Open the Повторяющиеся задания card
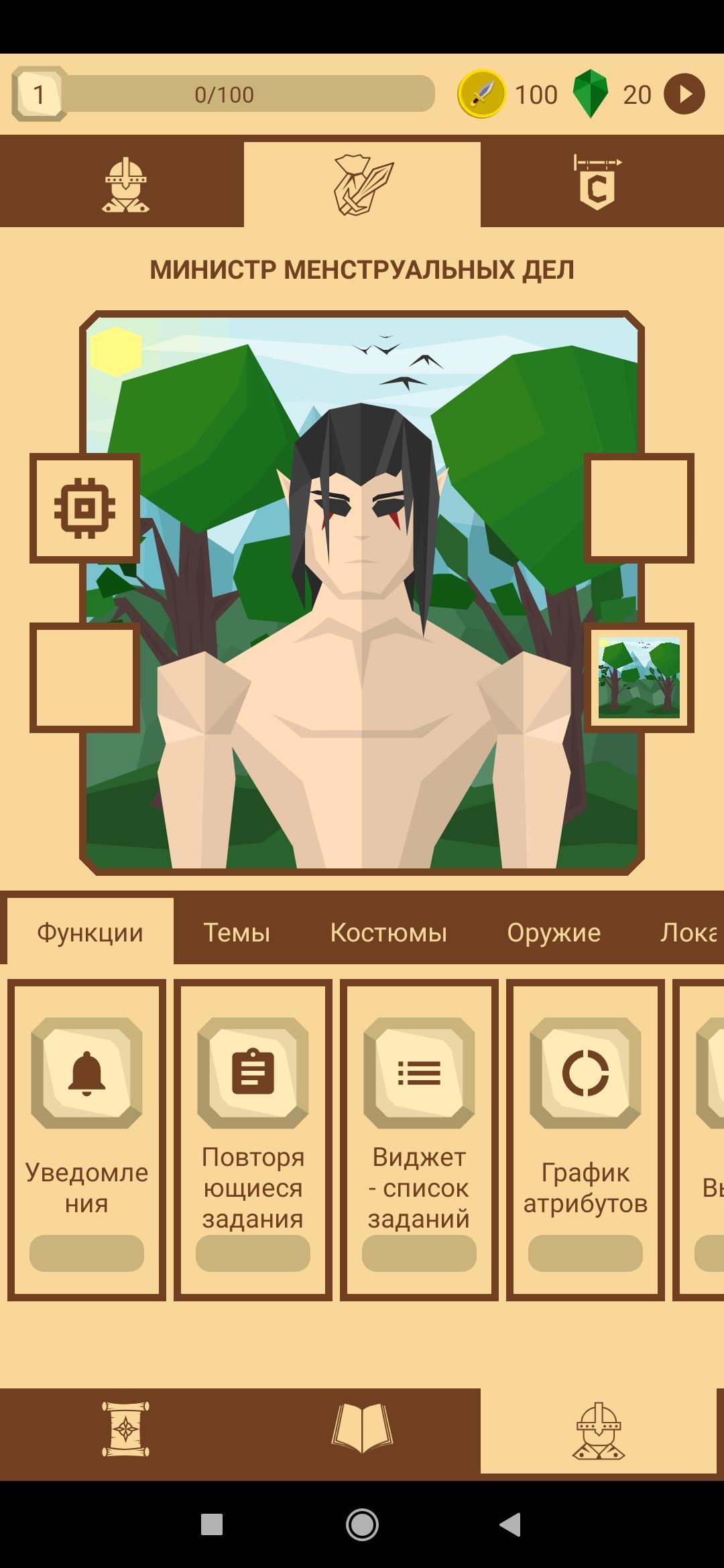 [253, 1139]
